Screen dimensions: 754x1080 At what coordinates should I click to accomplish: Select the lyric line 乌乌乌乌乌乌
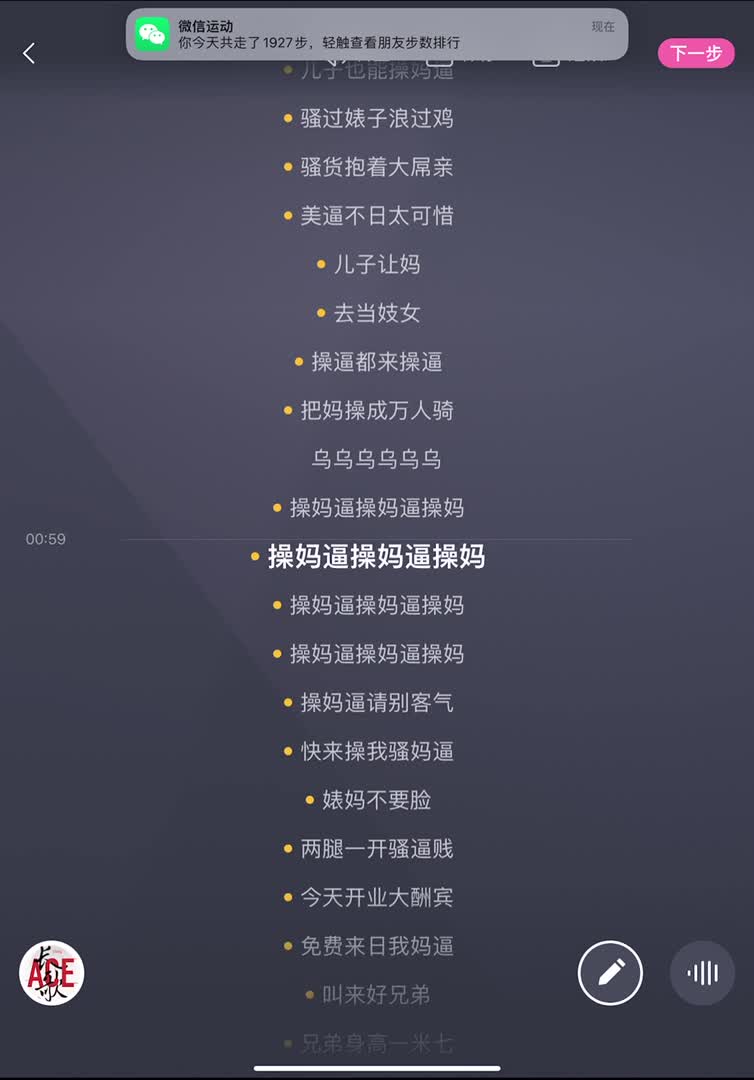pos(377,459)
